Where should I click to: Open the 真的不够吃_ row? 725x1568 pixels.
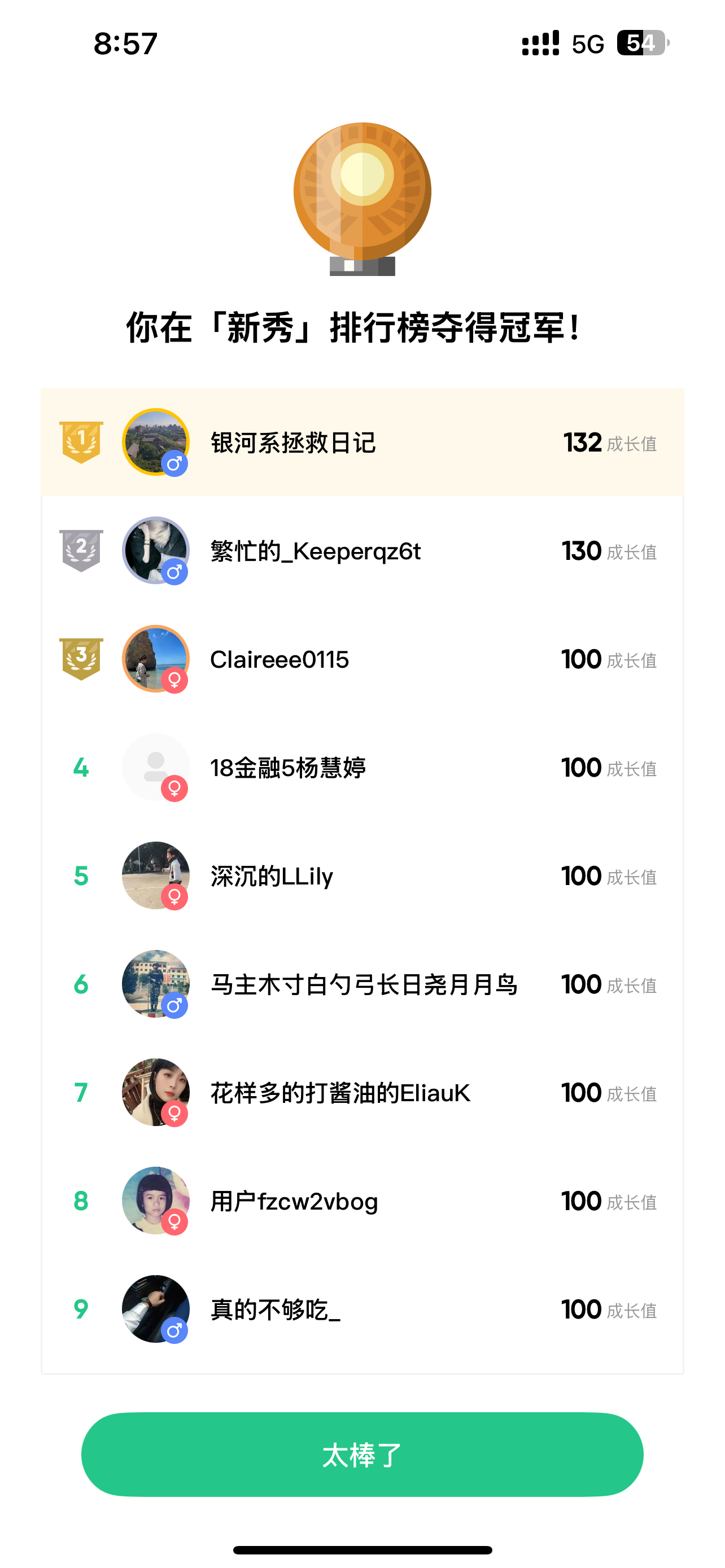362,1309
